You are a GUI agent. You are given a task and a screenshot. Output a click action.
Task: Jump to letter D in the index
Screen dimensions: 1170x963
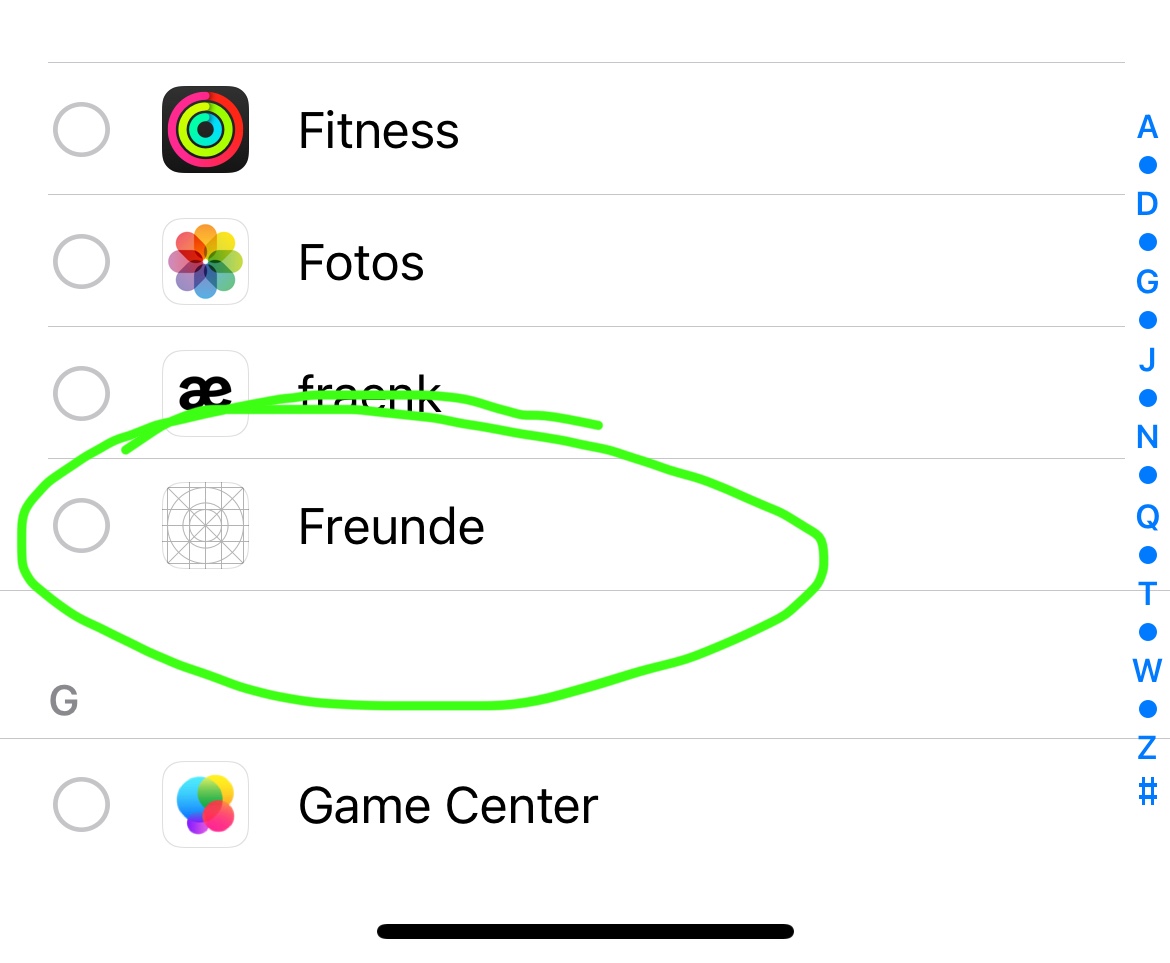click(1147, 204)
